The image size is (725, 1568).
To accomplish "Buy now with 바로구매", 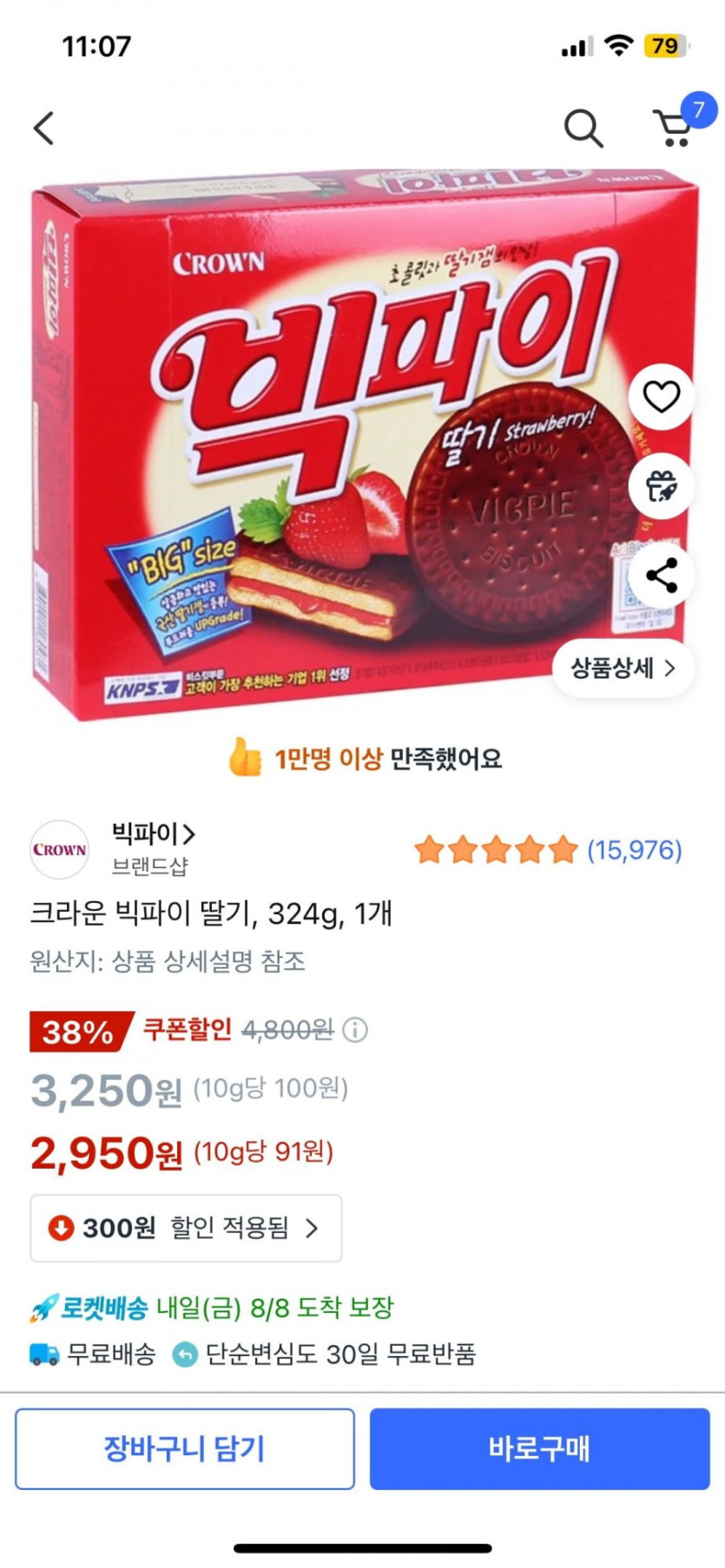I will coord(539,1448).
